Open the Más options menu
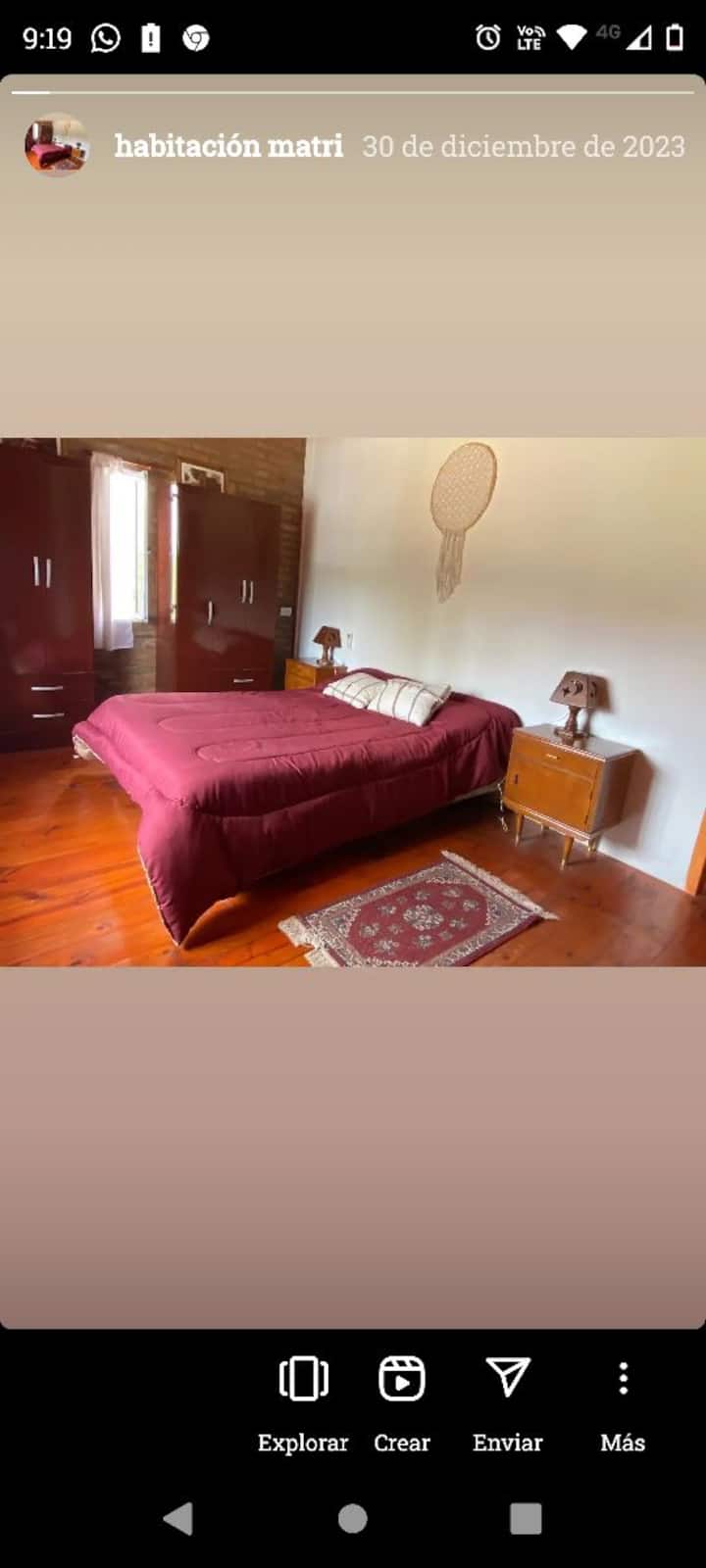706x1568 pixels. [x=623, y=1399]
